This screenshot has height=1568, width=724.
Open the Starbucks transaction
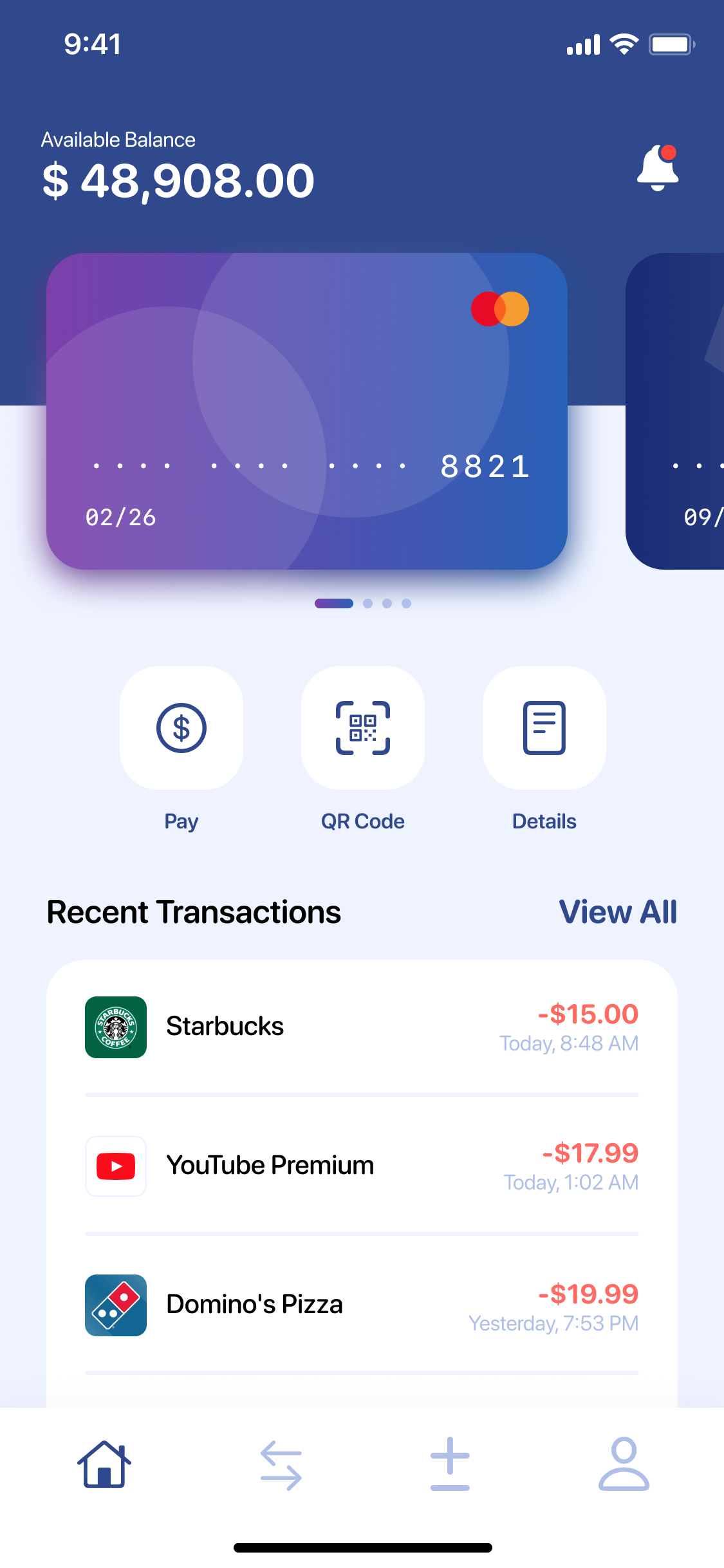[x=362, y=1027]
